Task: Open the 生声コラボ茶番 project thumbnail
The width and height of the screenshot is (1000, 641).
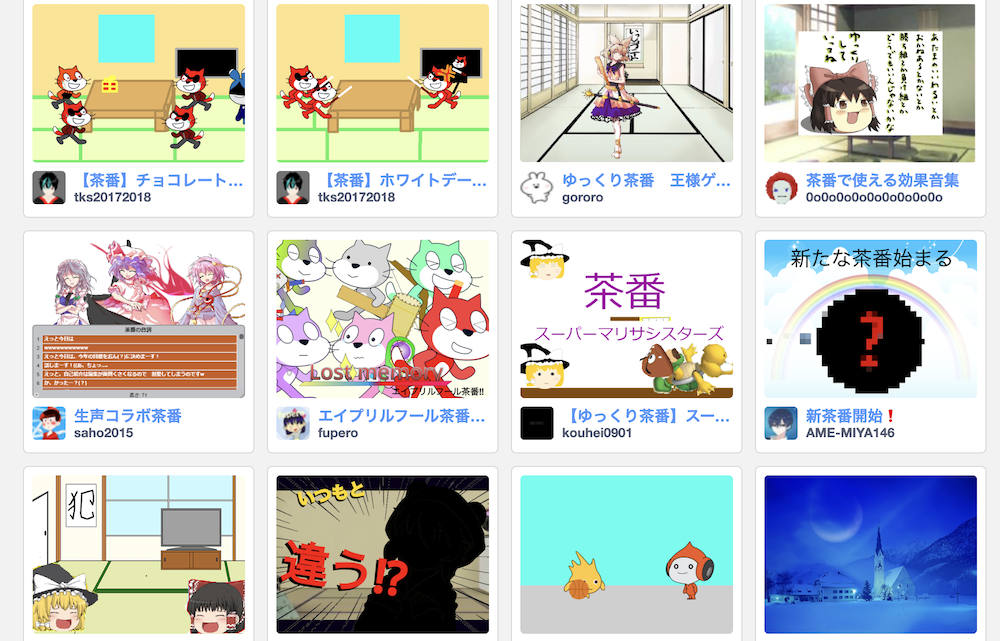Action: [x=138, y=318]
